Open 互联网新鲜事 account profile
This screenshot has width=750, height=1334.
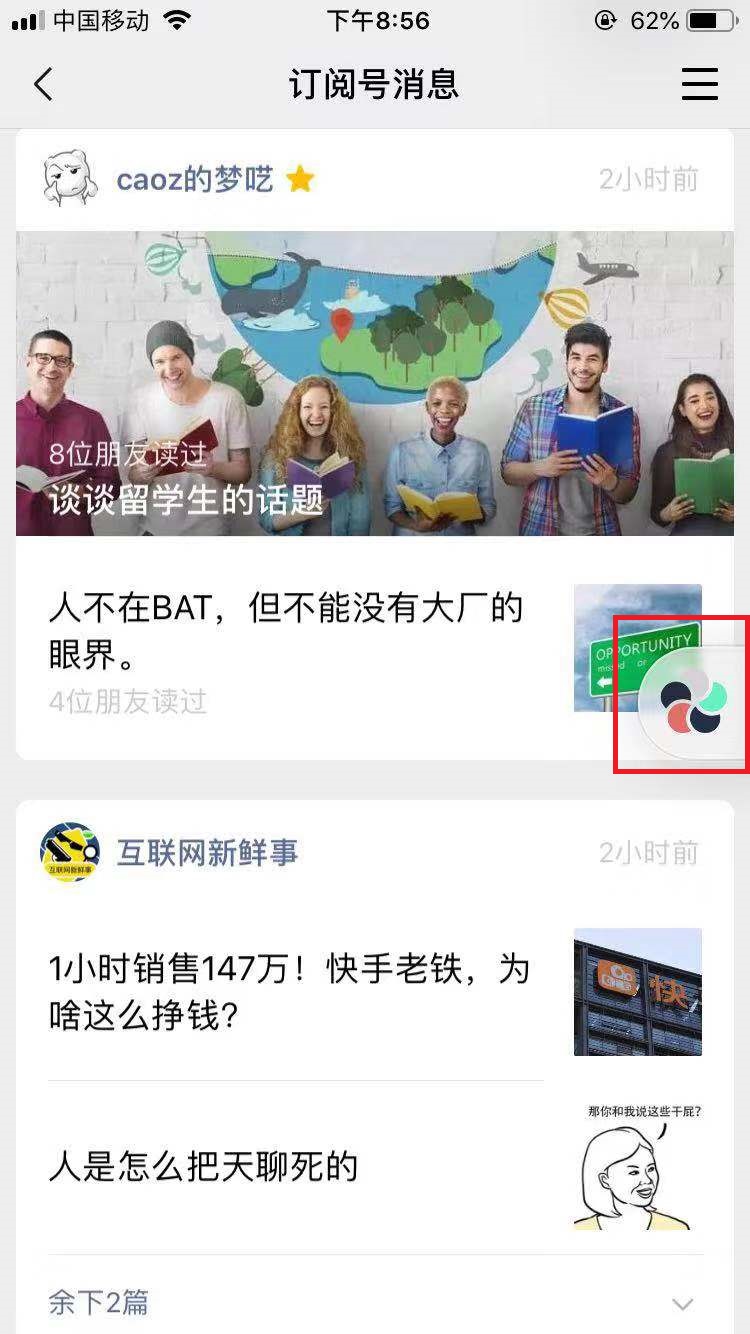(x=208, y=852)
